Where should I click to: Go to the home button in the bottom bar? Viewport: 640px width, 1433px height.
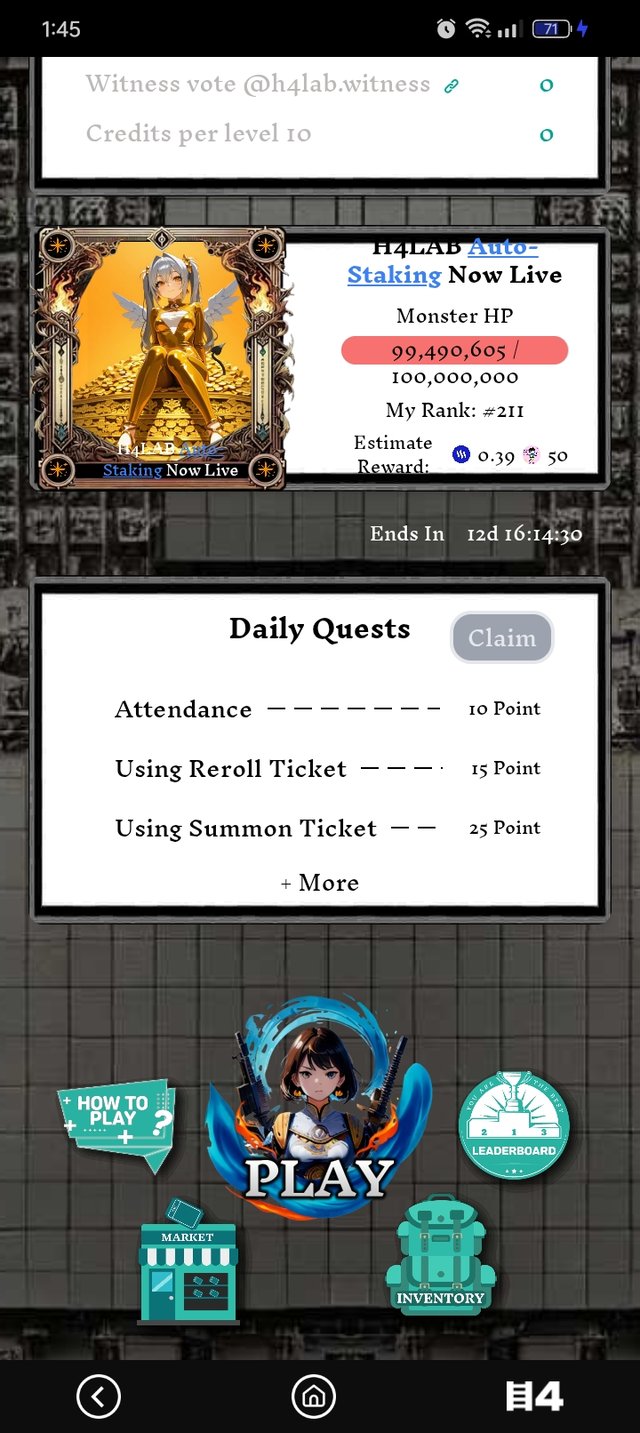(x=313, y=1396)
